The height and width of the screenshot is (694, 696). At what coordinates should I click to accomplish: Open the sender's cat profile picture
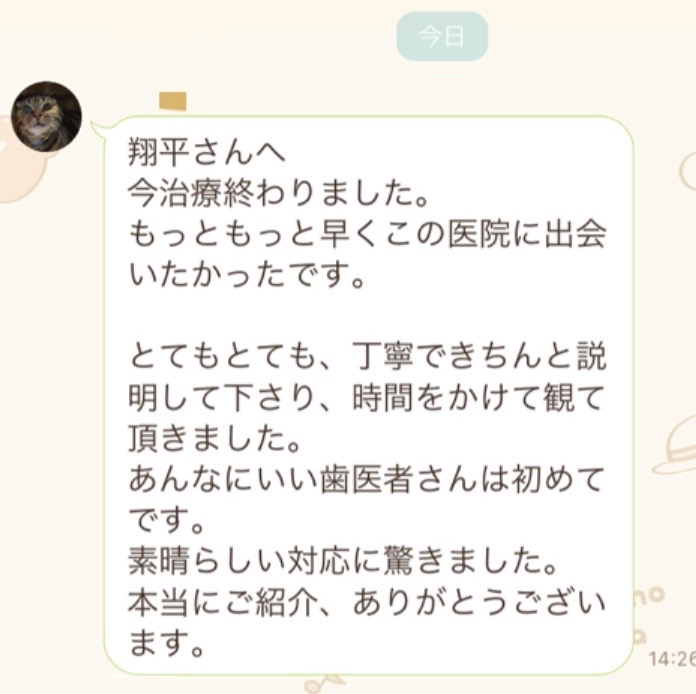point(46,117)
